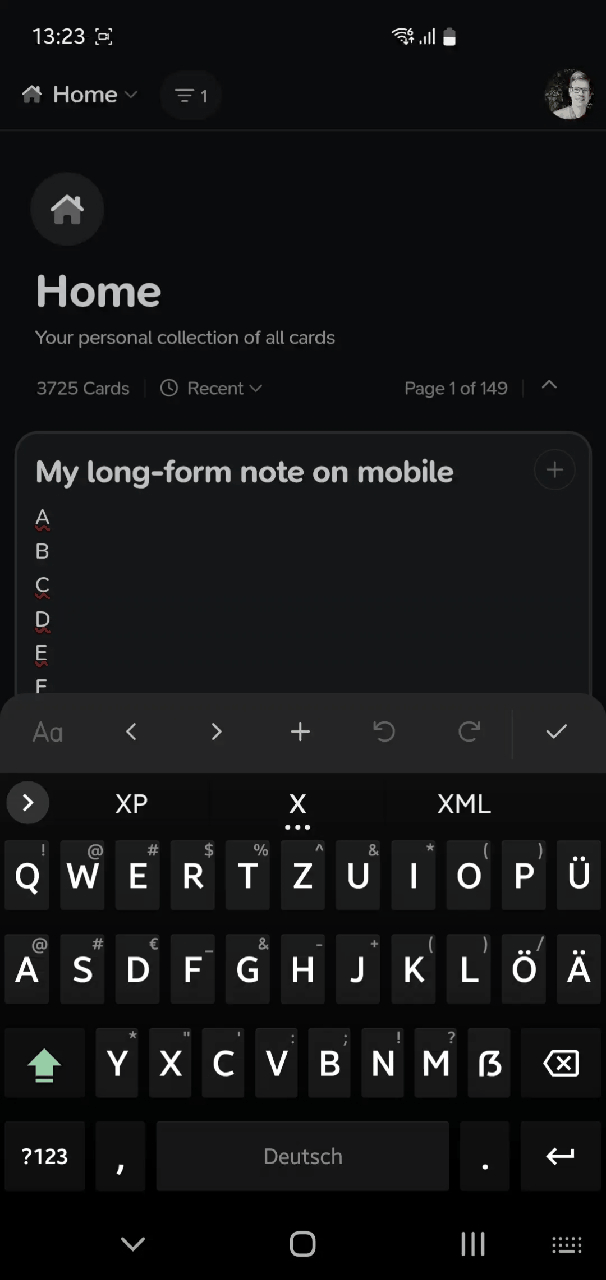This screenshot has height=1280, width=606.
Task: Open the Home workspace dropdown
Action: [x=80, y=95]
